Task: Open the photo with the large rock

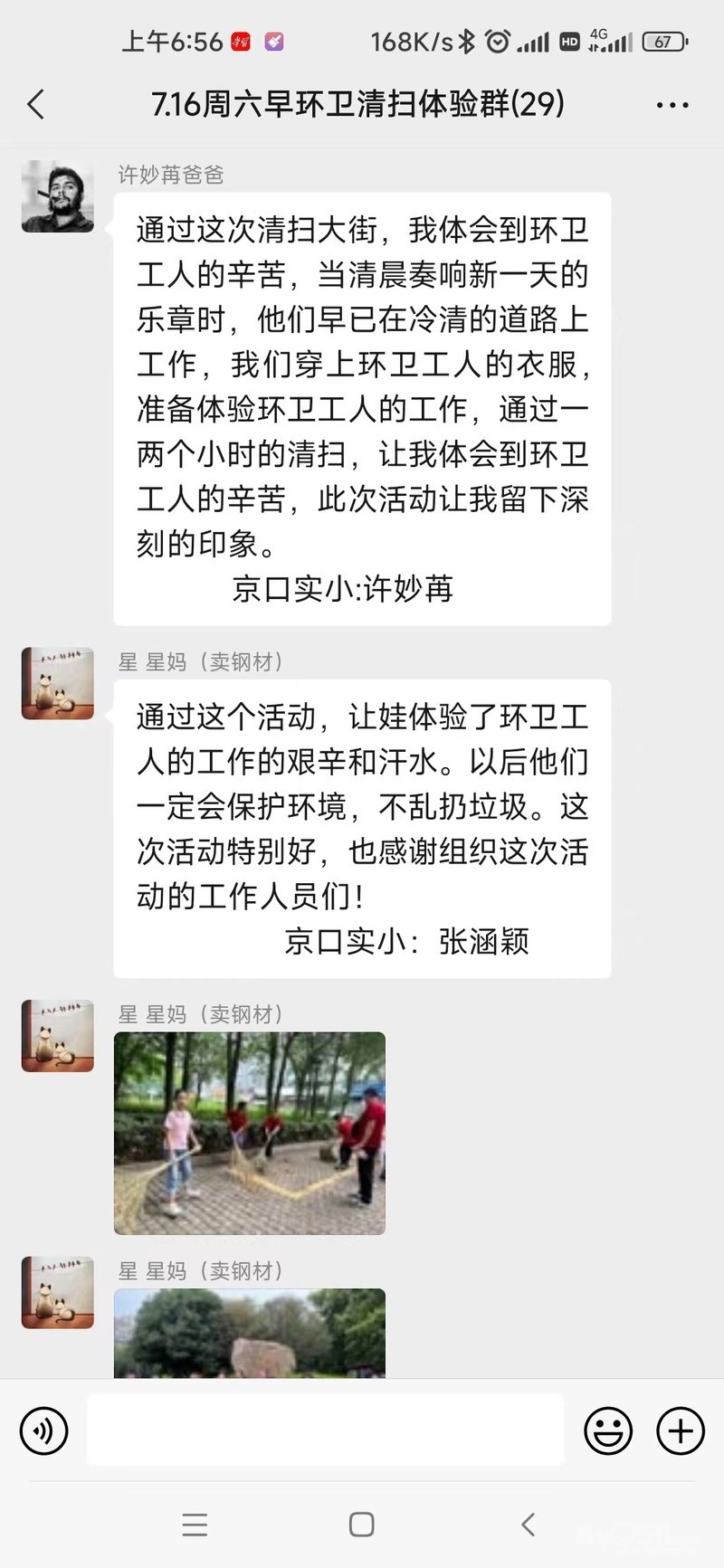Action: [x=250, y=1333]
